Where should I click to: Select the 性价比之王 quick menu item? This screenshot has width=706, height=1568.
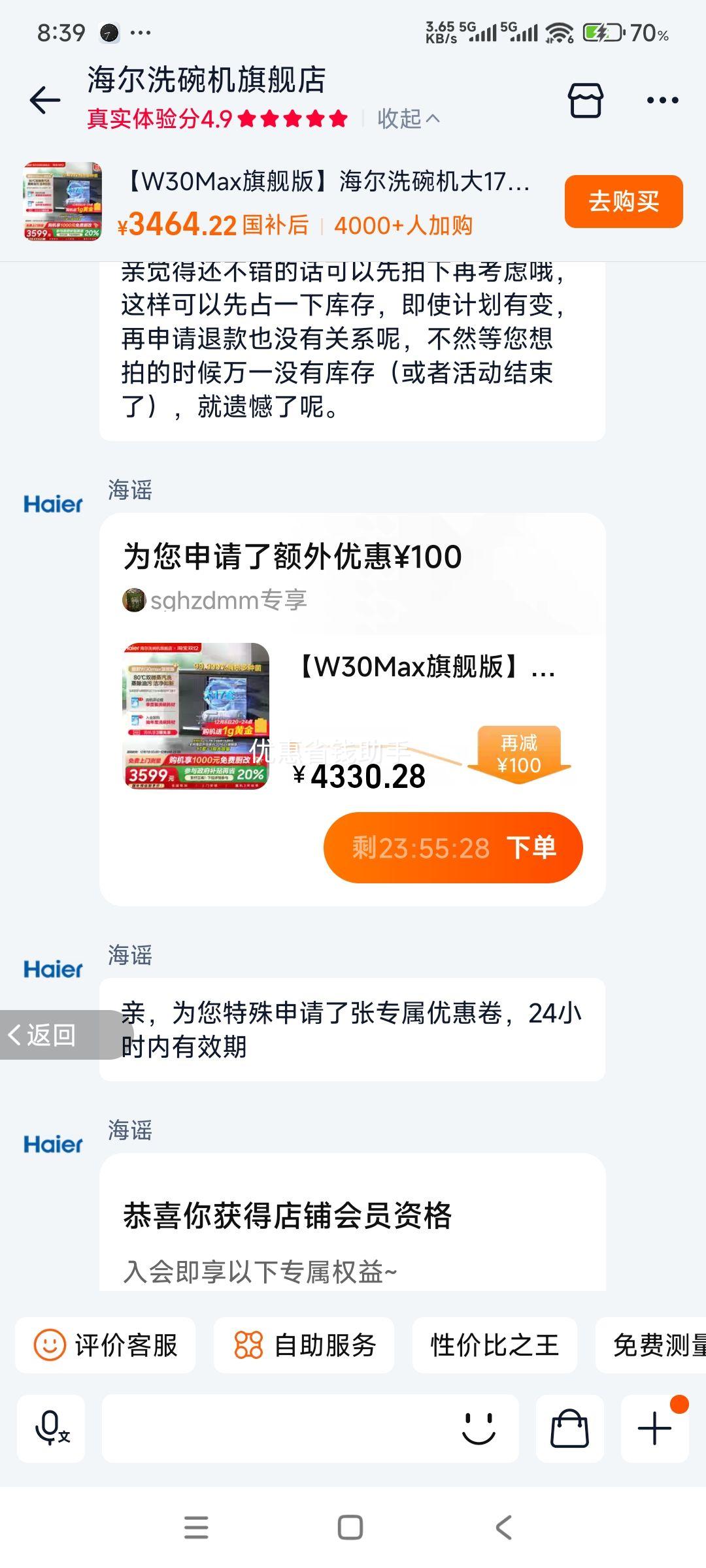494,1346
